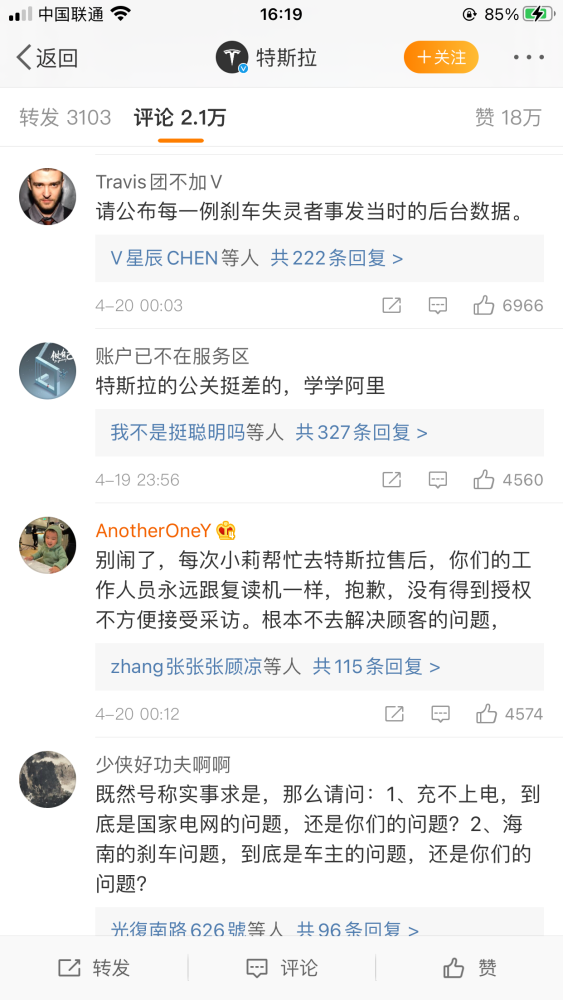The height and width of the screenshot is (1000, 563).
Task: Go back with the 返回 button
Action: click(47, 58)
